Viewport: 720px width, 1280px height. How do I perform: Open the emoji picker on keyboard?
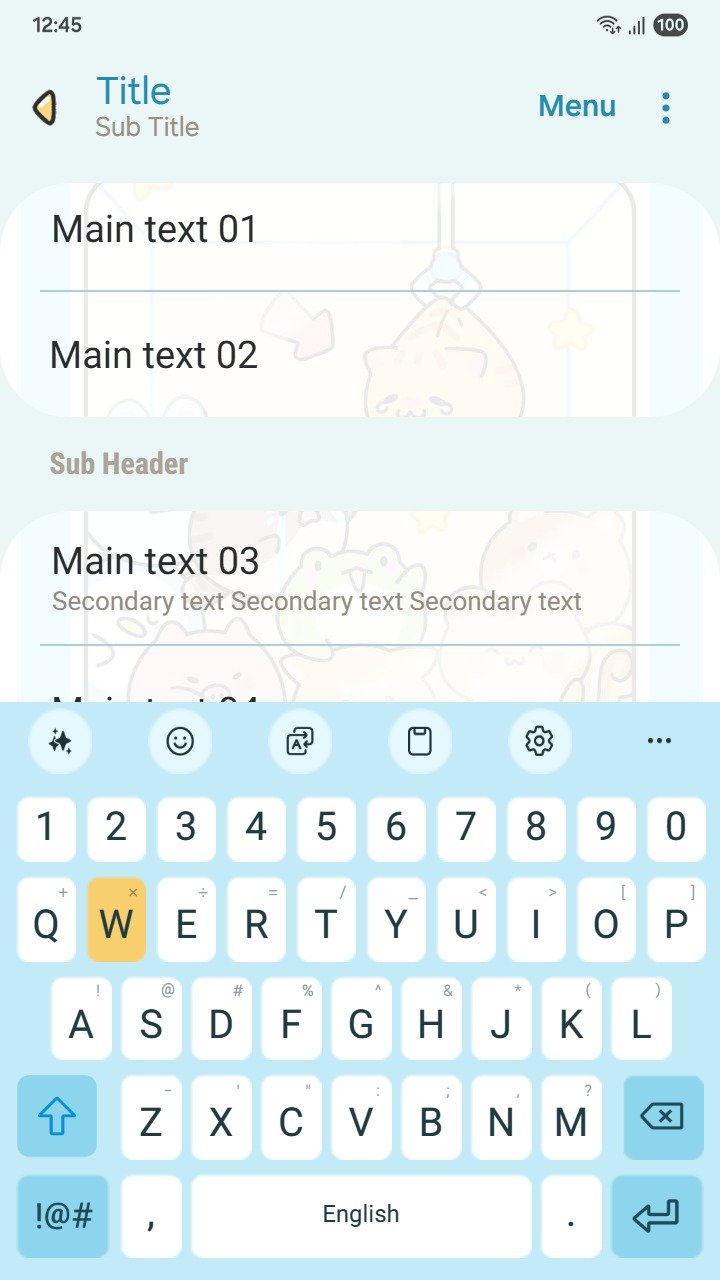coord(180,741)
